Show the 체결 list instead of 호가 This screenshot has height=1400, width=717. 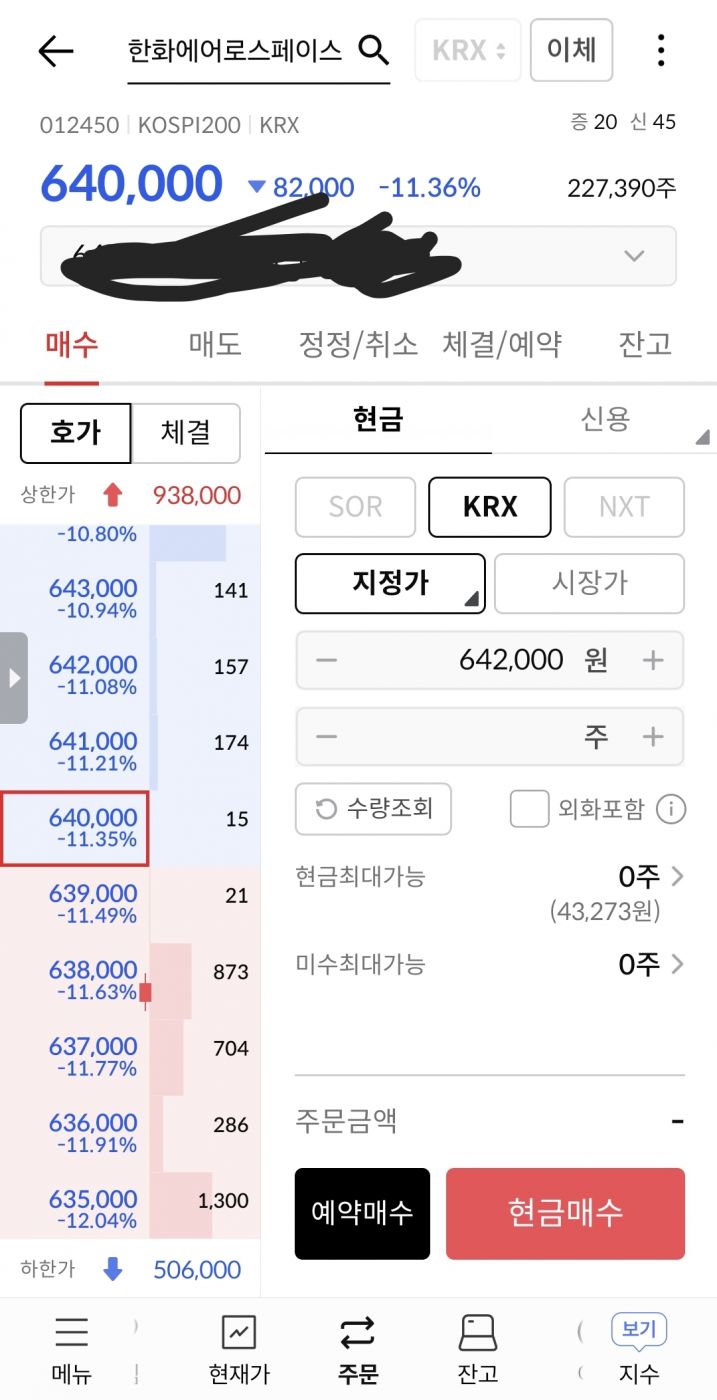click(x=186, y=433)
